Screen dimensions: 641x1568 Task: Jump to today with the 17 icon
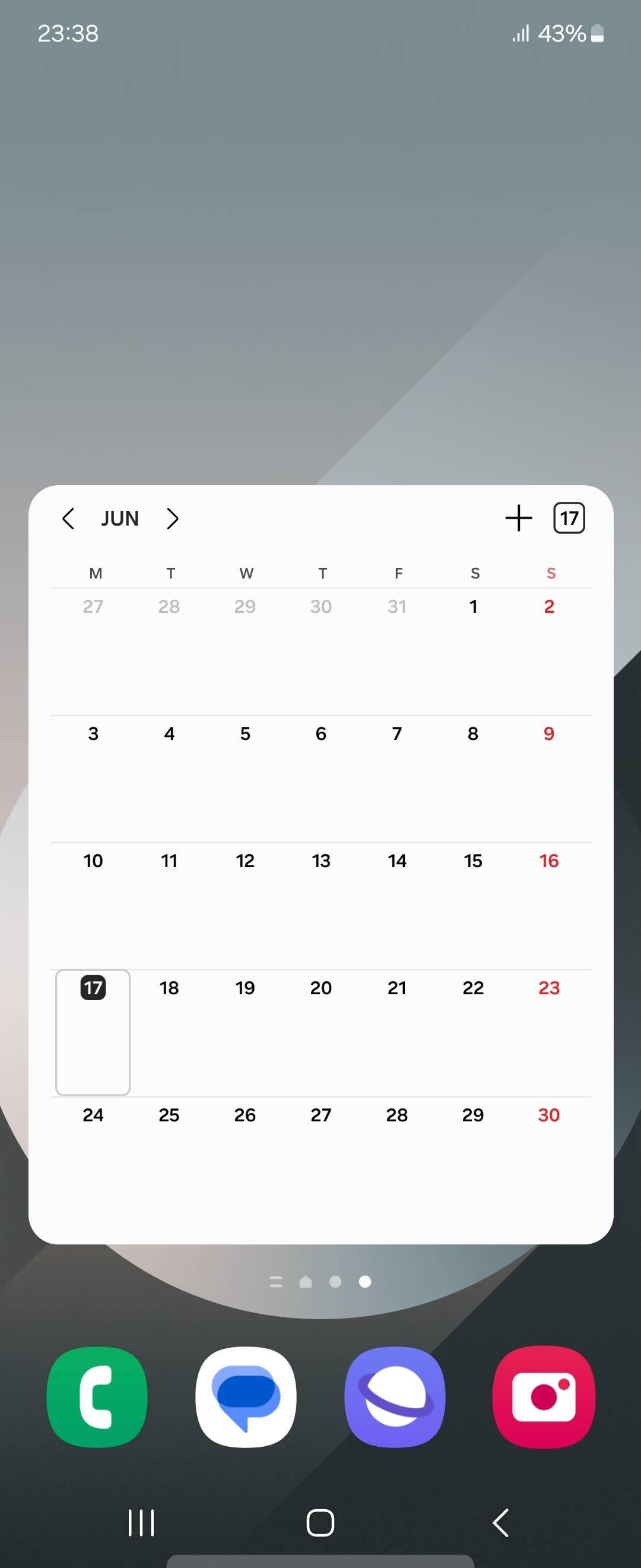click(x=569, y=518)
